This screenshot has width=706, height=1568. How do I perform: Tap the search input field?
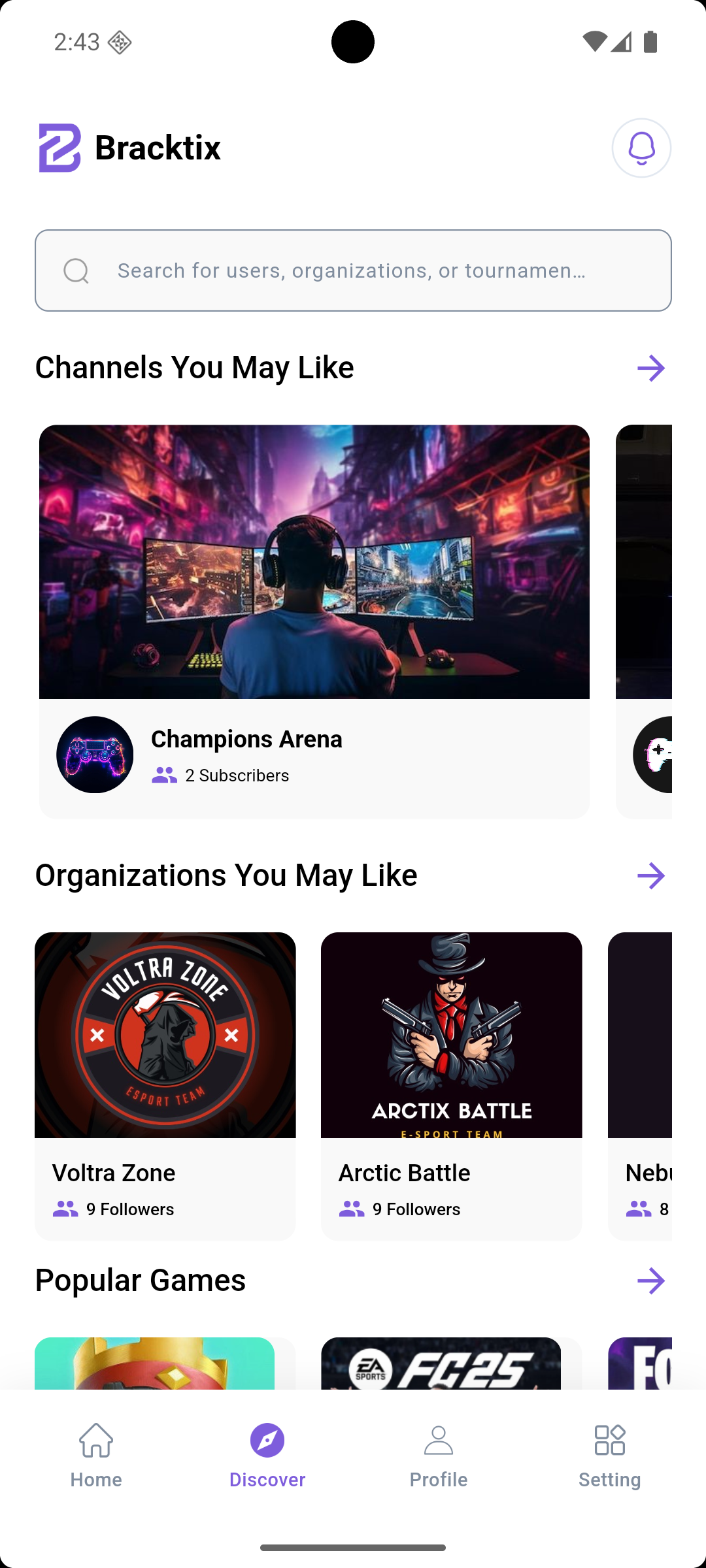click(353, 270)
